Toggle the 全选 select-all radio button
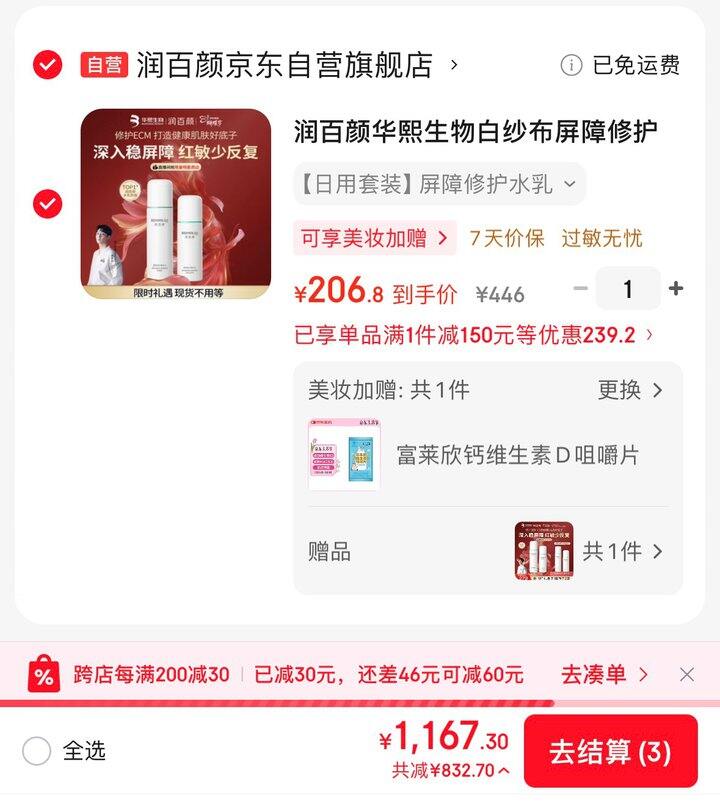The height and width of the screenshot is (806, 720). (x=37, y=751)
